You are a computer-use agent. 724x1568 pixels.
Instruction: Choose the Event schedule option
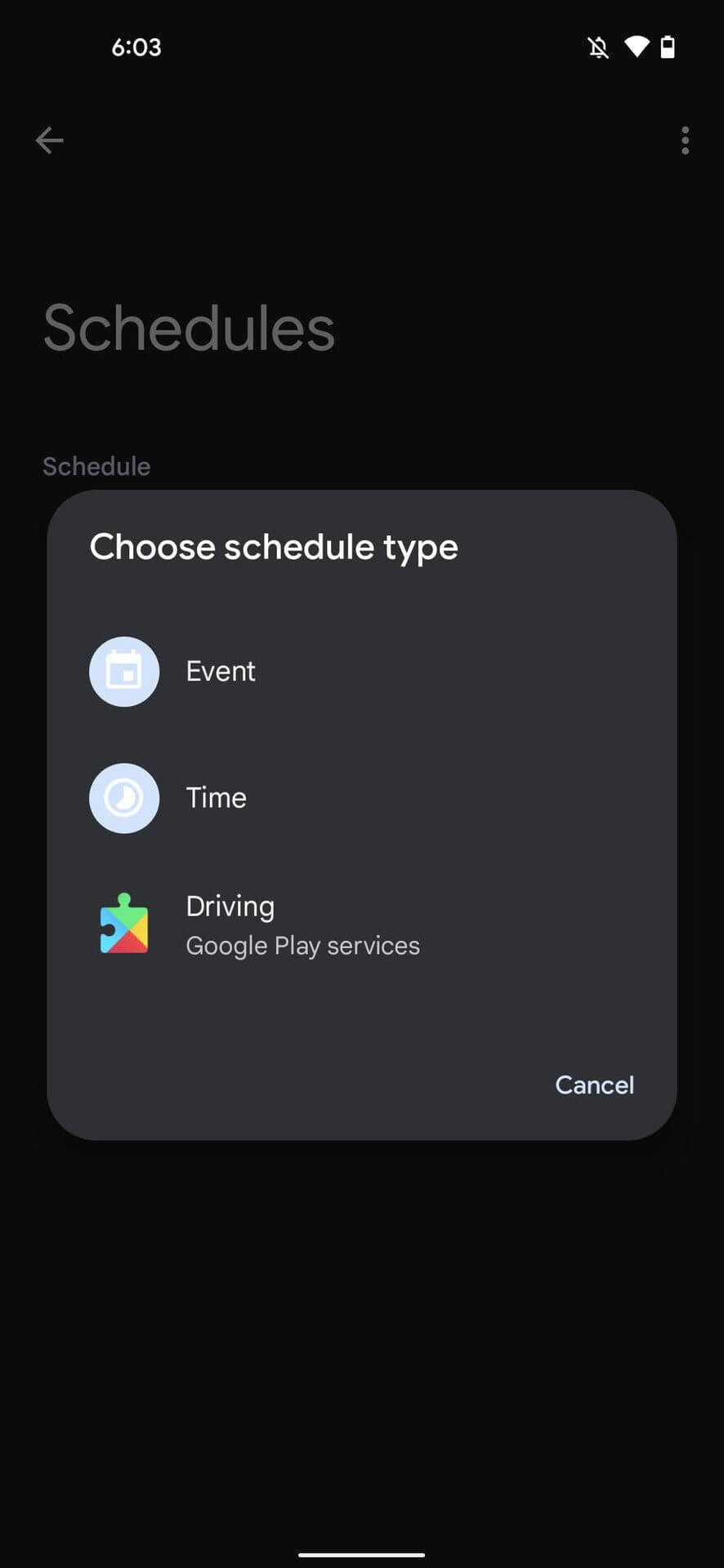tap(221, 670)
